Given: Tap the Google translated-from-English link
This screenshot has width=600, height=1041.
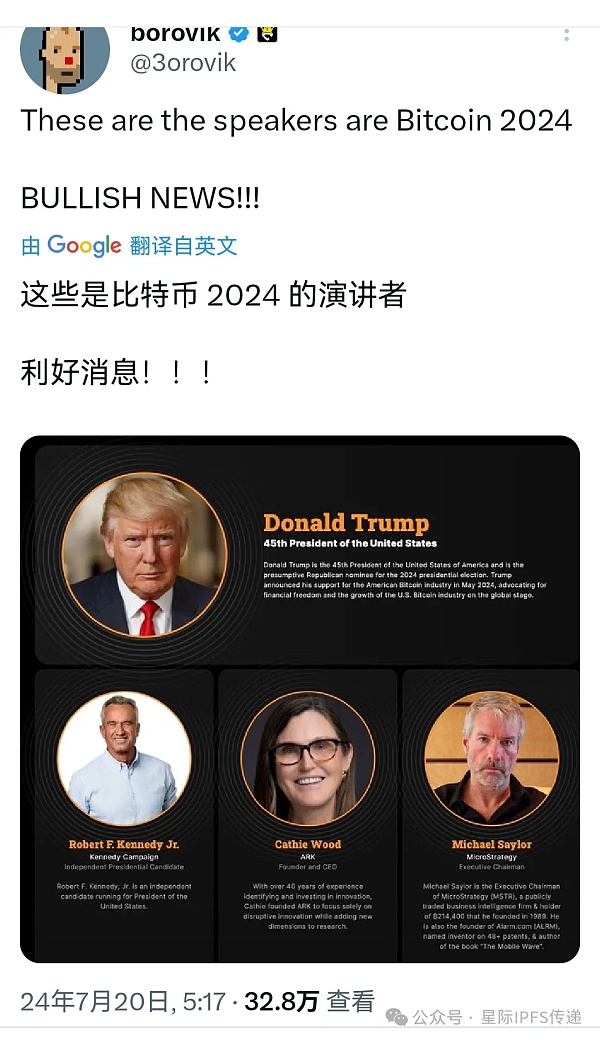Looking at the screenshot, I should point(129,245).
